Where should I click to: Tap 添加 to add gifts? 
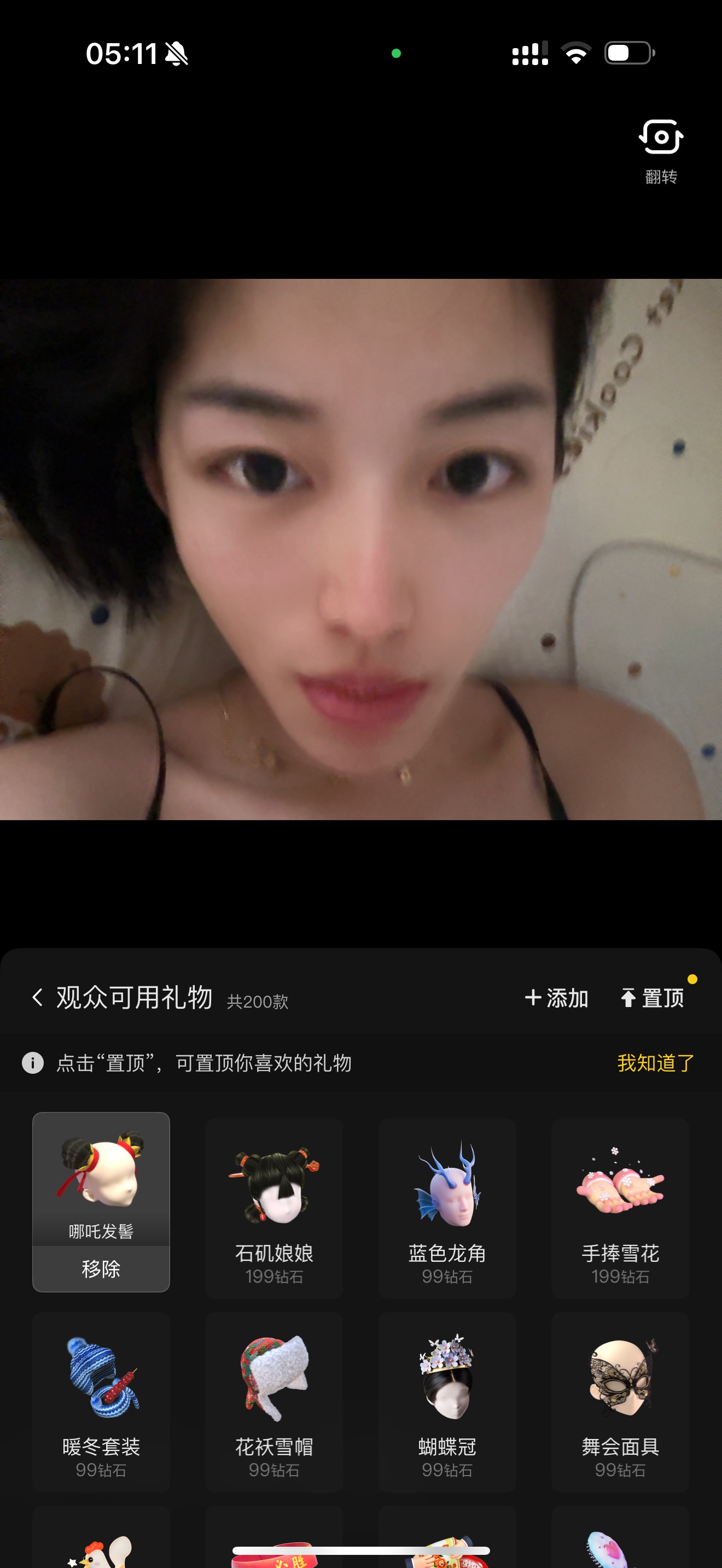point(556,998)
